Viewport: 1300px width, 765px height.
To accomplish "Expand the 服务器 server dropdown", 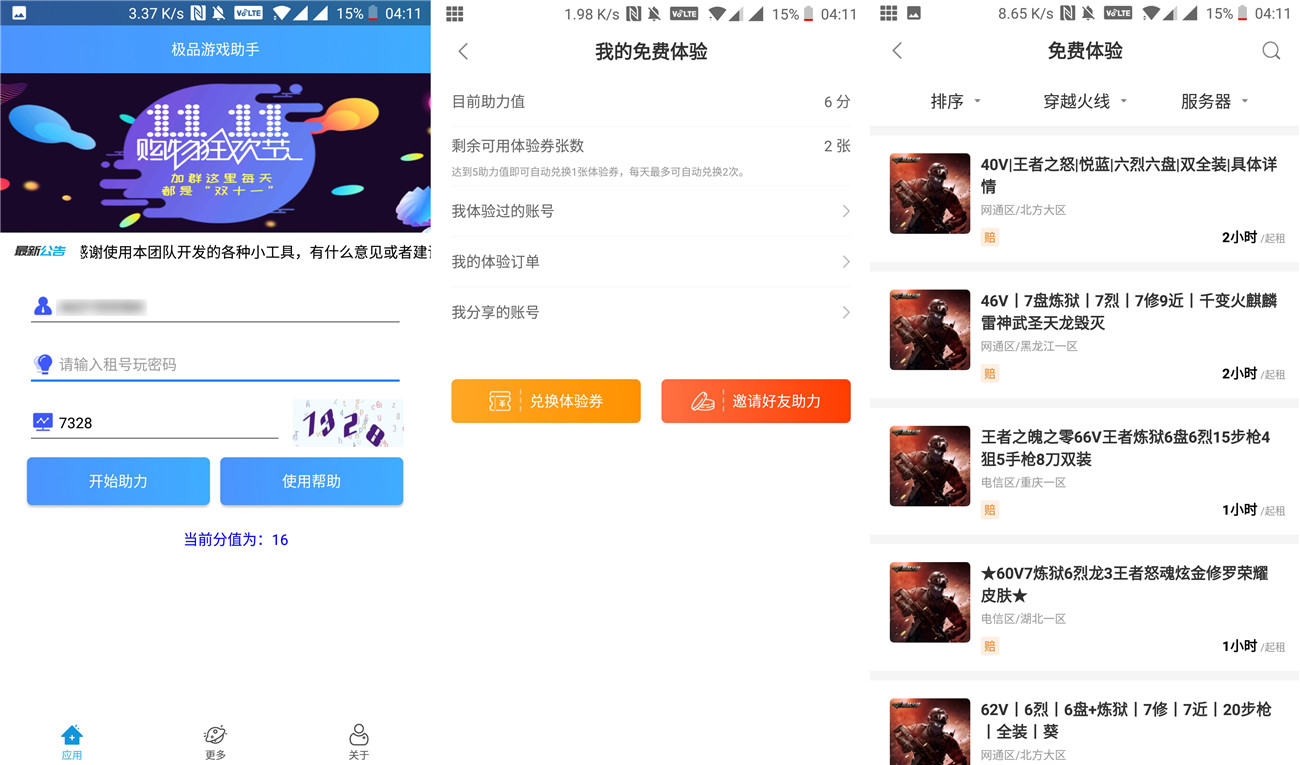I will [1214, 101].
